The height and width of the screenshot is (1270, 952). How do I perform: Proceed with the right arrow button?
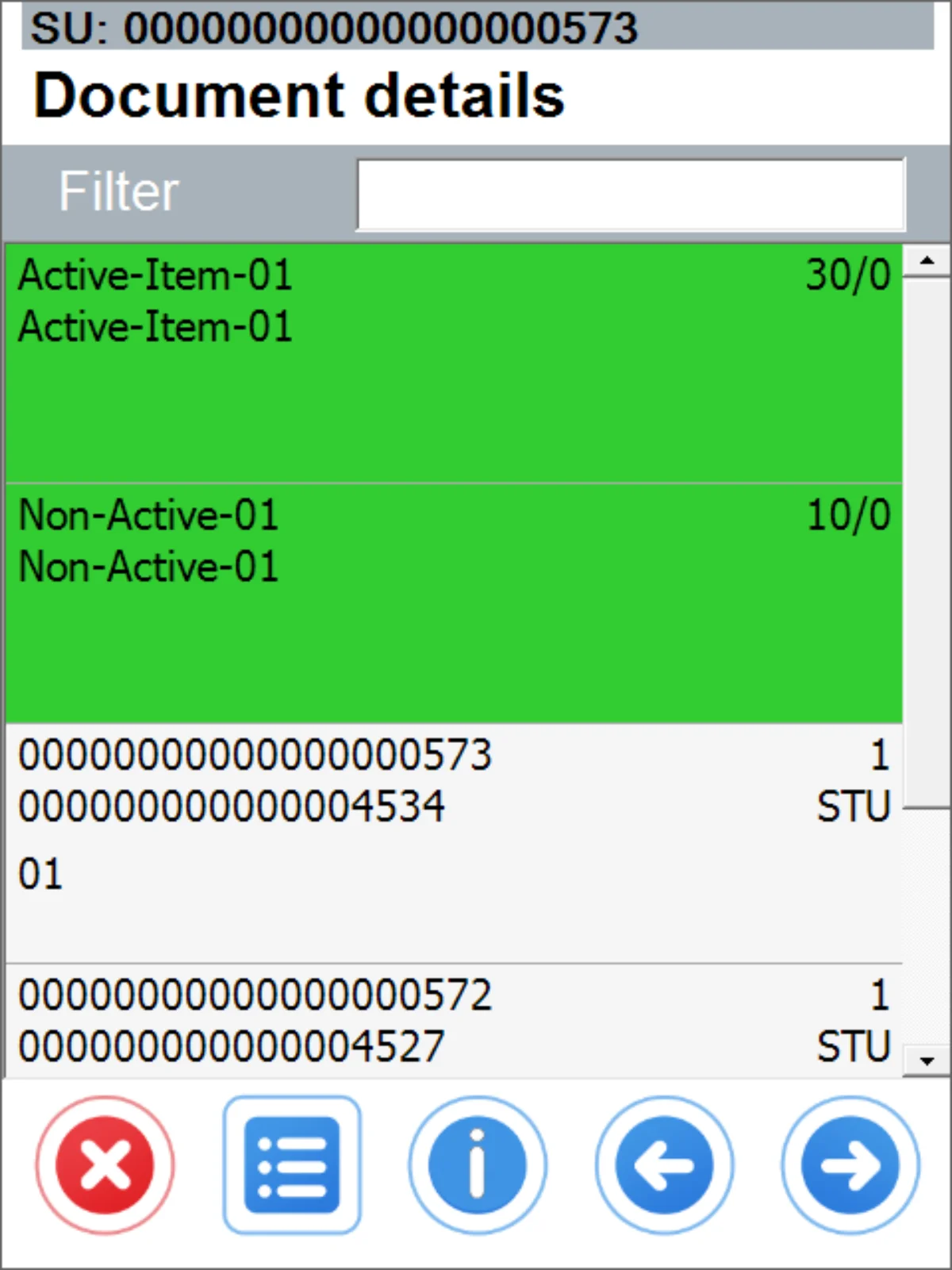pos(850,1165)
